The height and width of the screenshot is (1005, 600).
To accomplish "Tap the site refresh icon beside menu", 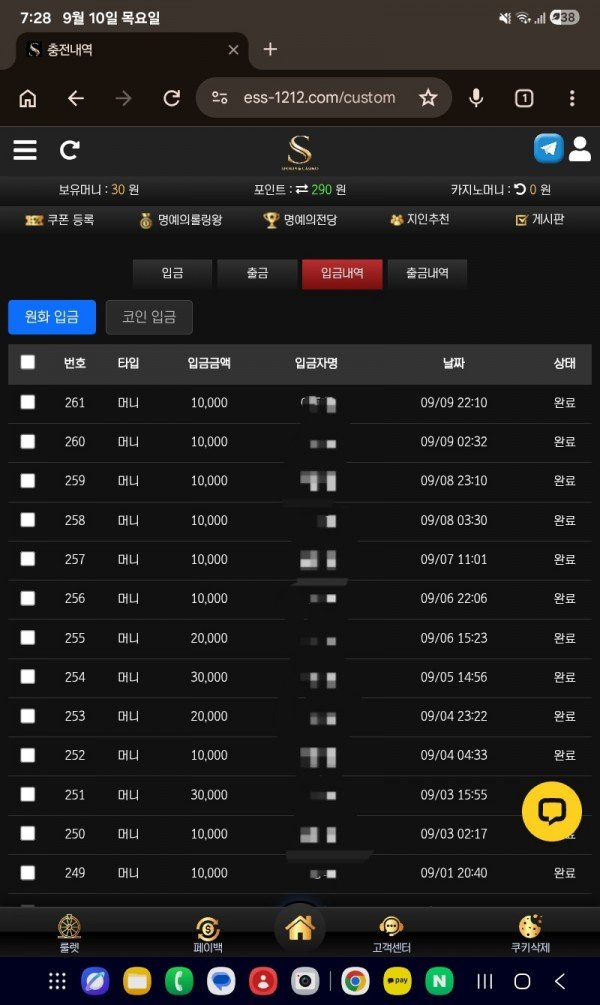I will pos(69,150).
